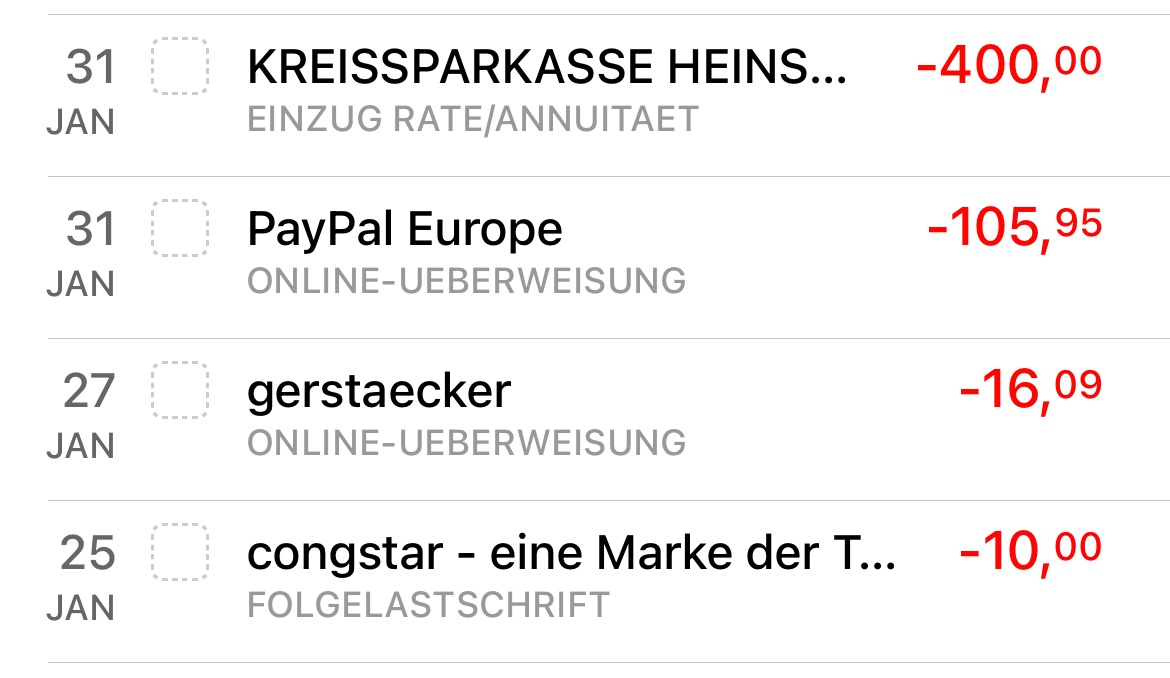Open the KREISSPARKASSE HEINS... transaction of -400,00
The width and height of the screenshot is (1170, 678).
tap(546, 70)
